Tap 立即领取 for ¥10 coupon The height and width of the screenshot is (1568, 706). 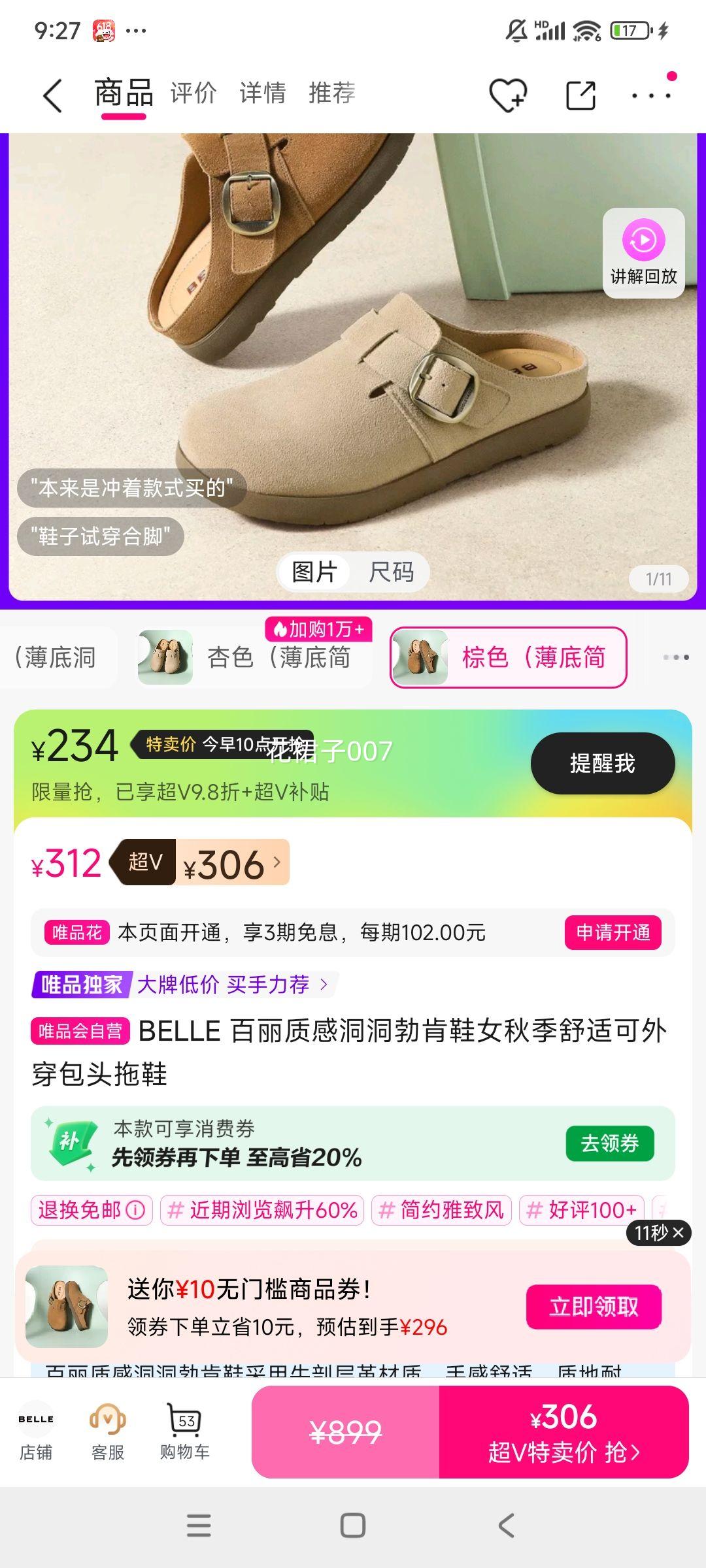(x=594, y=1307)
